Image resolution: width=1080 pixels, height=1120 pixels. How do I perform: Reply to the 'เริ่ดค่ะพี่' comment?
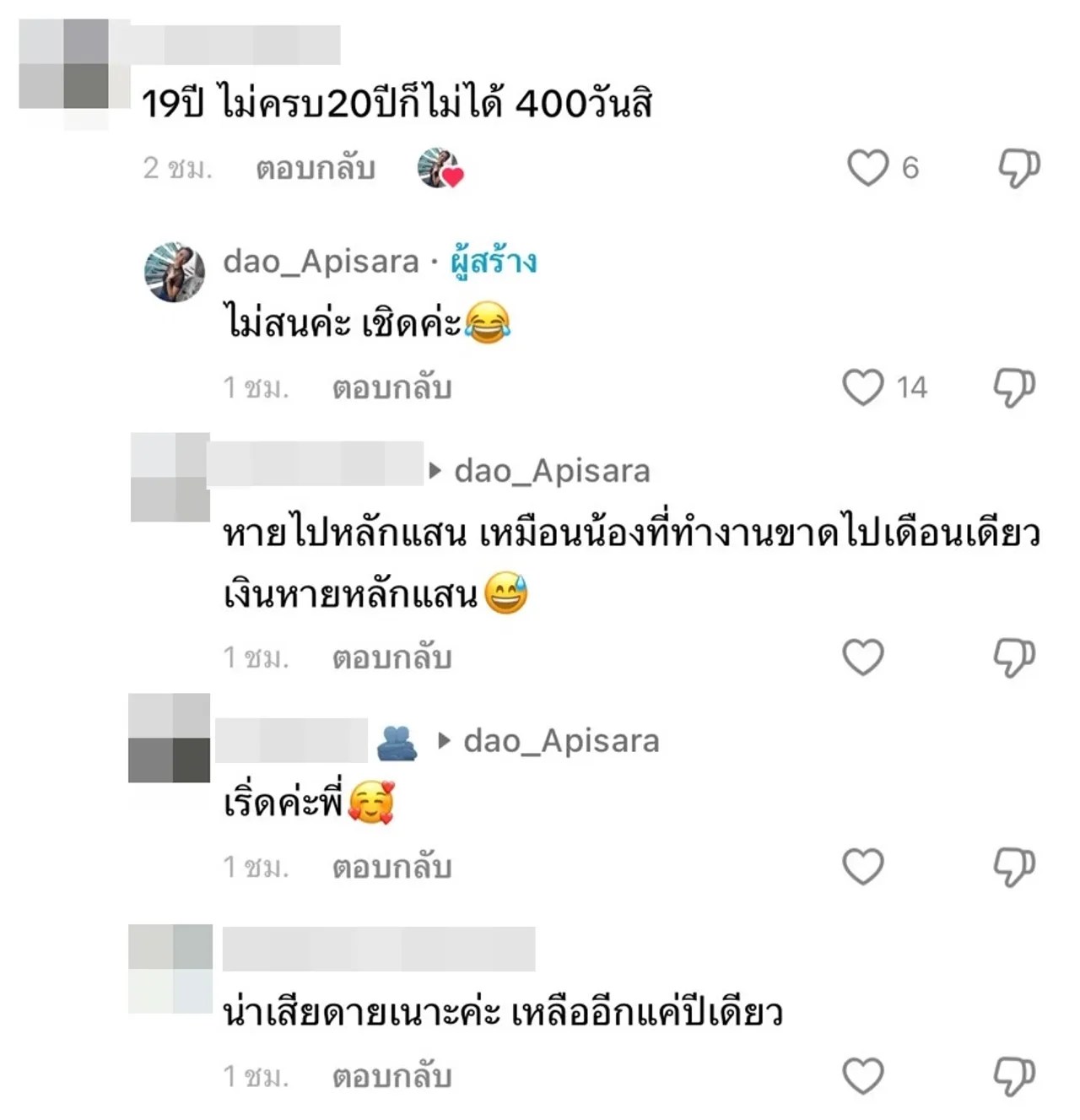[391, 867]
